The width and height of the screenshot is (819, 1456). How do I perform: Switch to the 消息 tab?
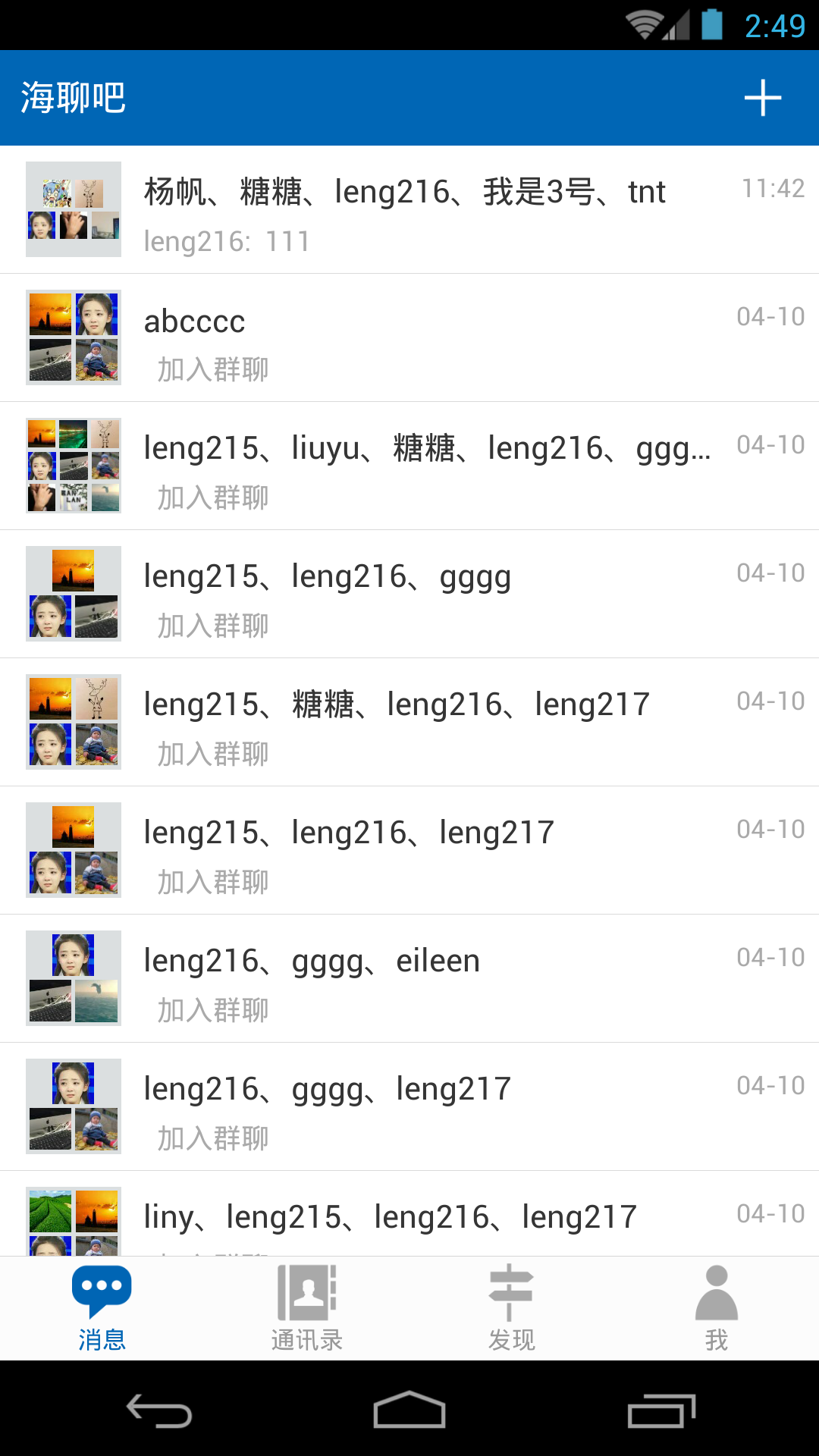[x=102, y=1308]
